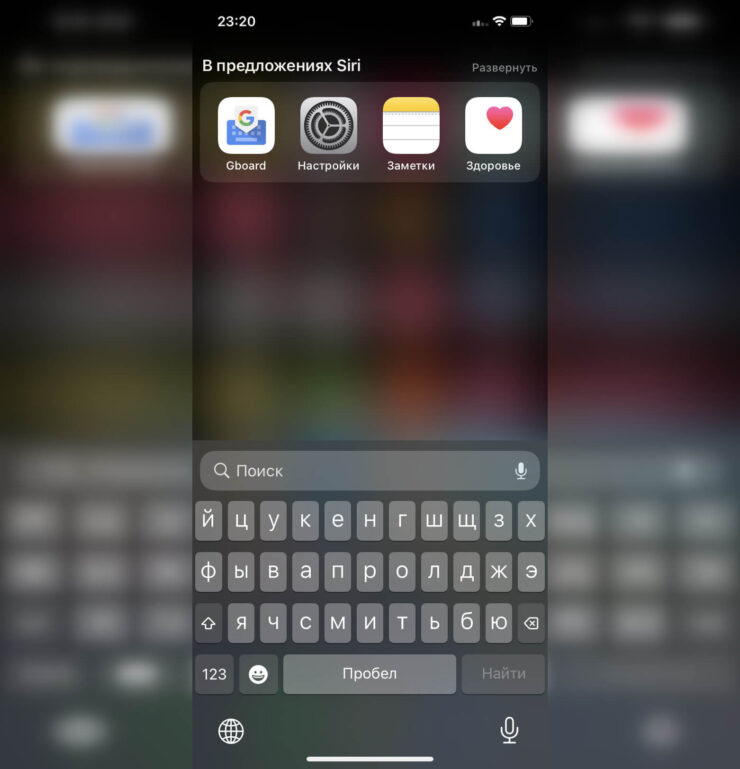Switch keyboard language with the globe key
Image resolution: width=740 pixels, height=769 pixels.
(x=231, y=731)
